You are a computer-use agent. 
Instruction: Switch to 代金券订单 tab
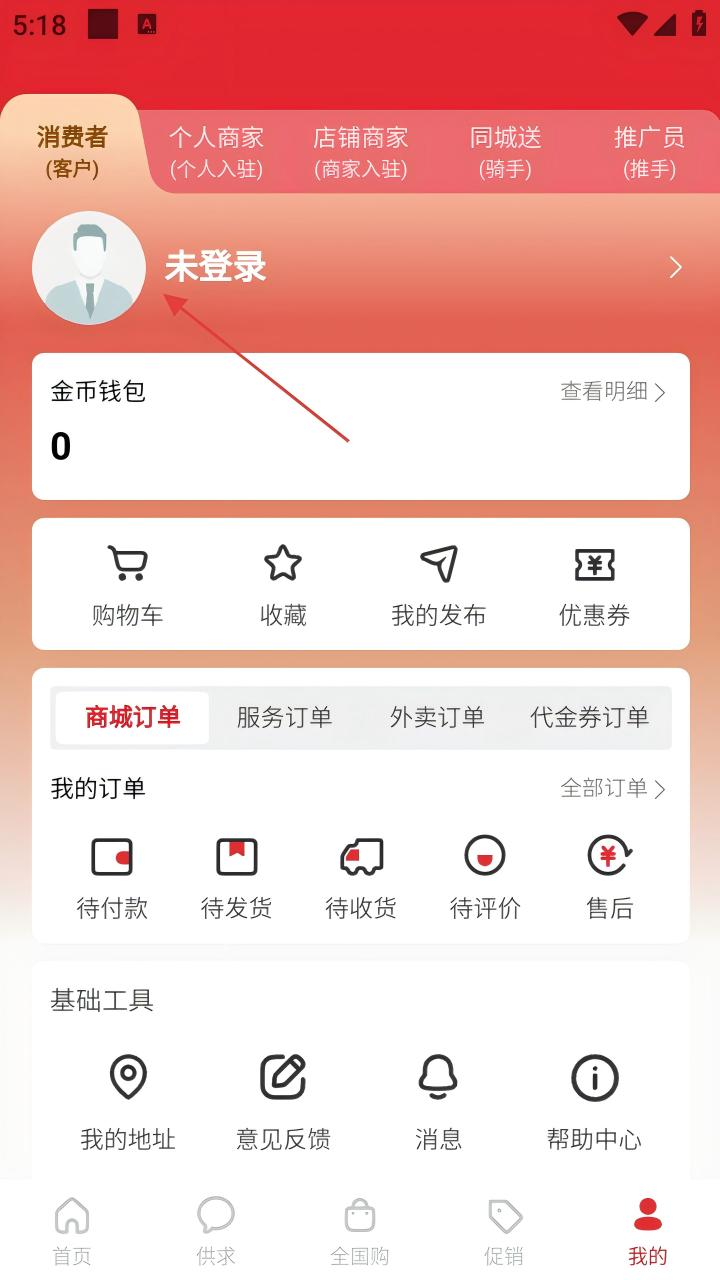(589, 717)
